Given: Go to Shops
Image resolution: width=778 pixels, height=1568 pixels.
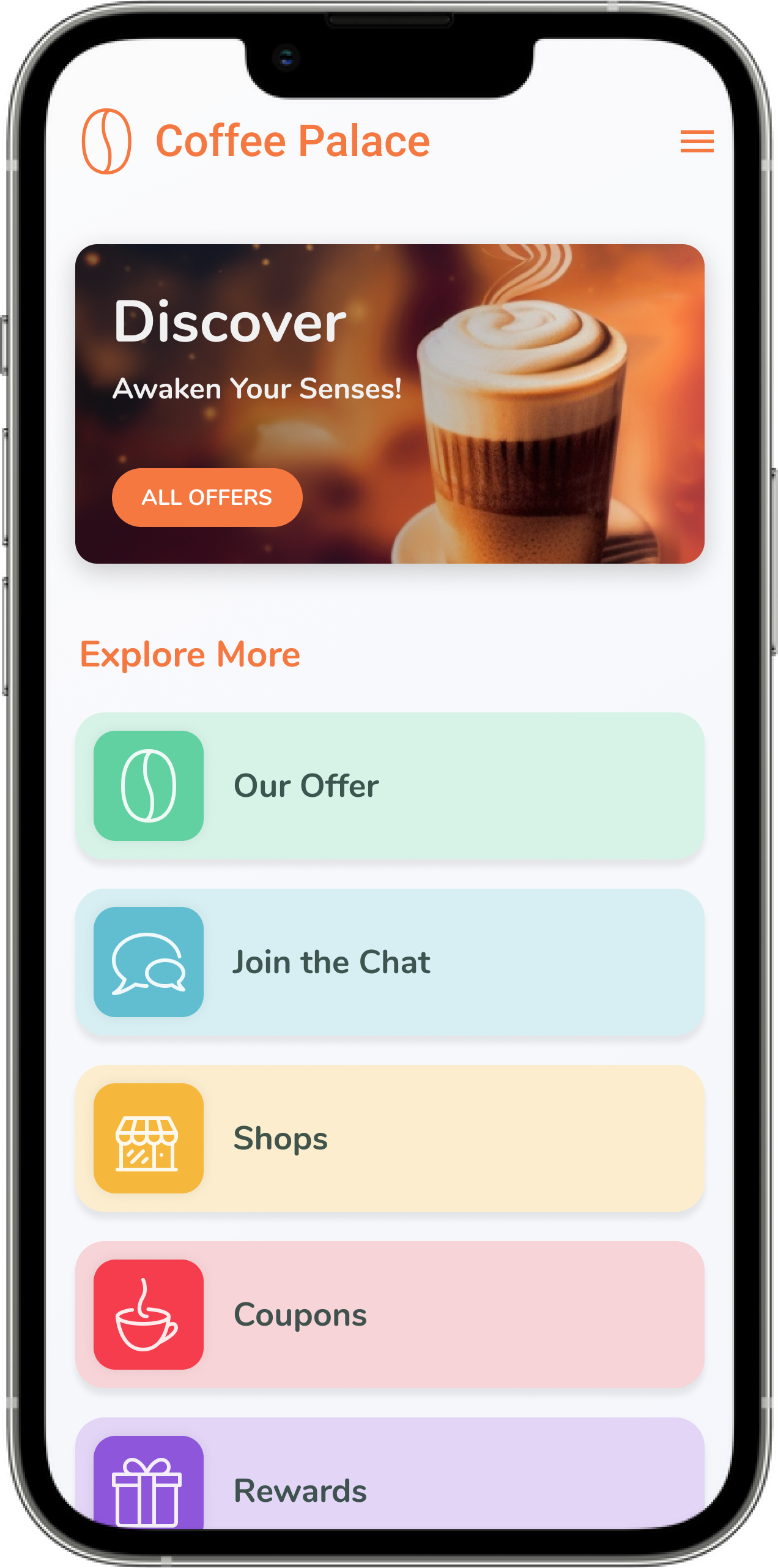Looking at the screenshot, I should (390, 1138).
